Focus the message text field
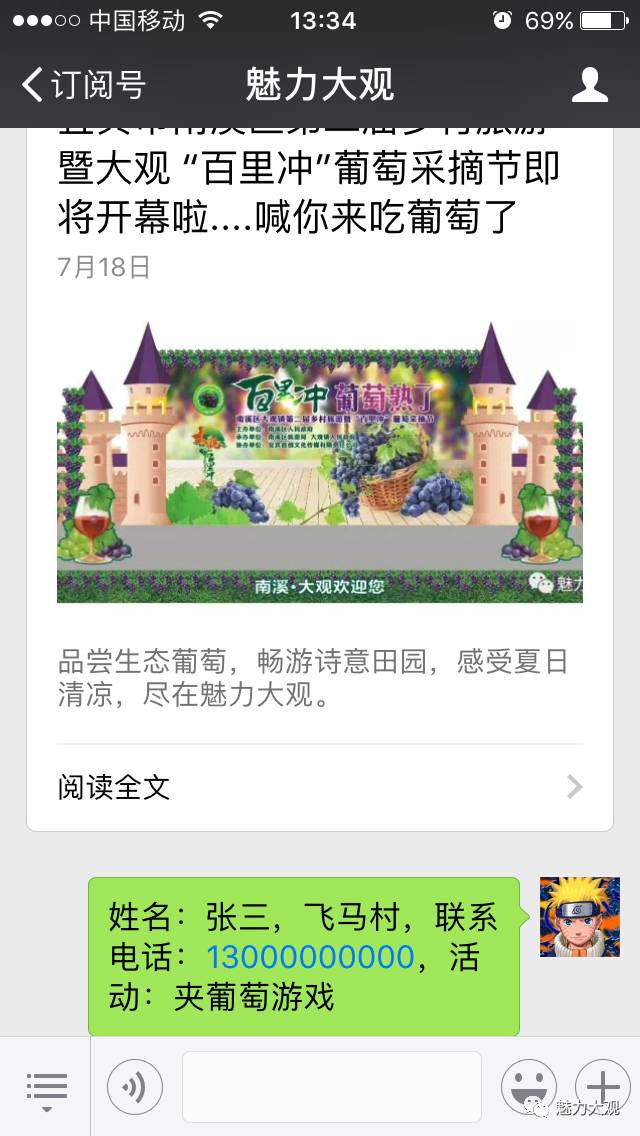This screenshot has width=640, height=1136. pyautogui.click(x=331, y=1087)
